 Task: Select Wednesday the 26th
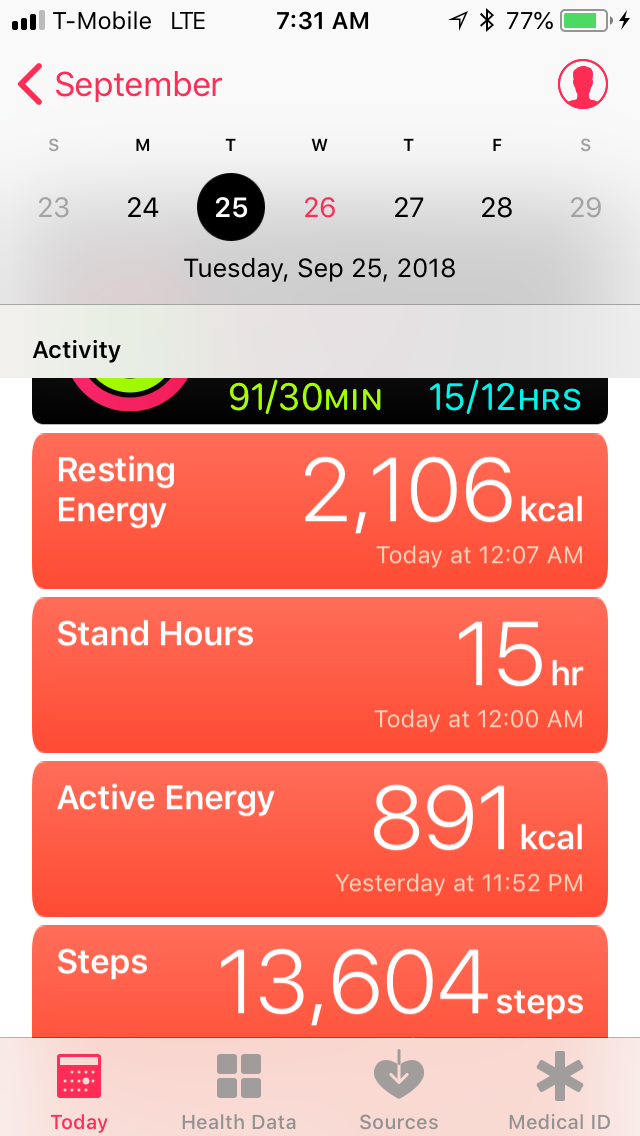(320, 207)
